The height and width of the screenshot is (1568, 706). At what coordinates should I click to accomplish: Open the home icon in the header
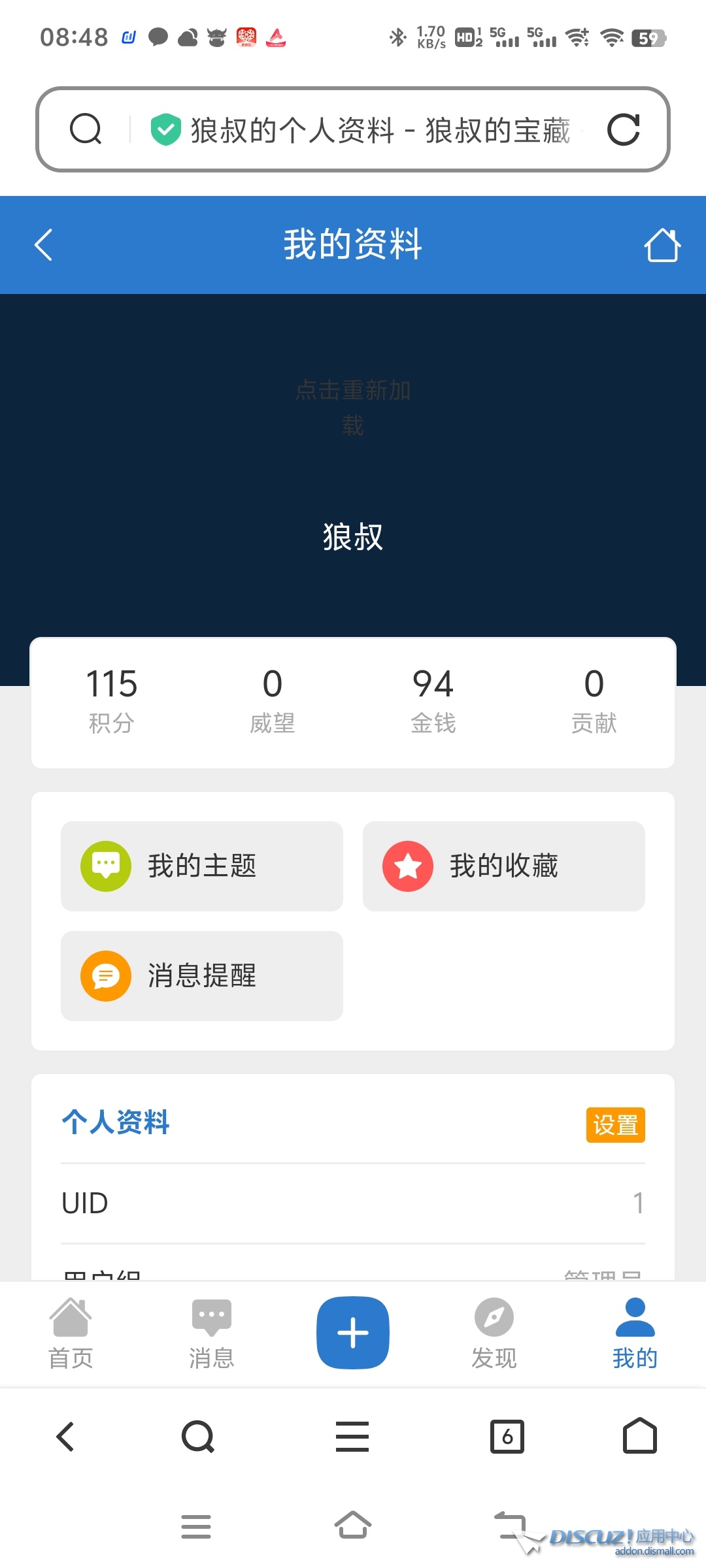point(662,245)
